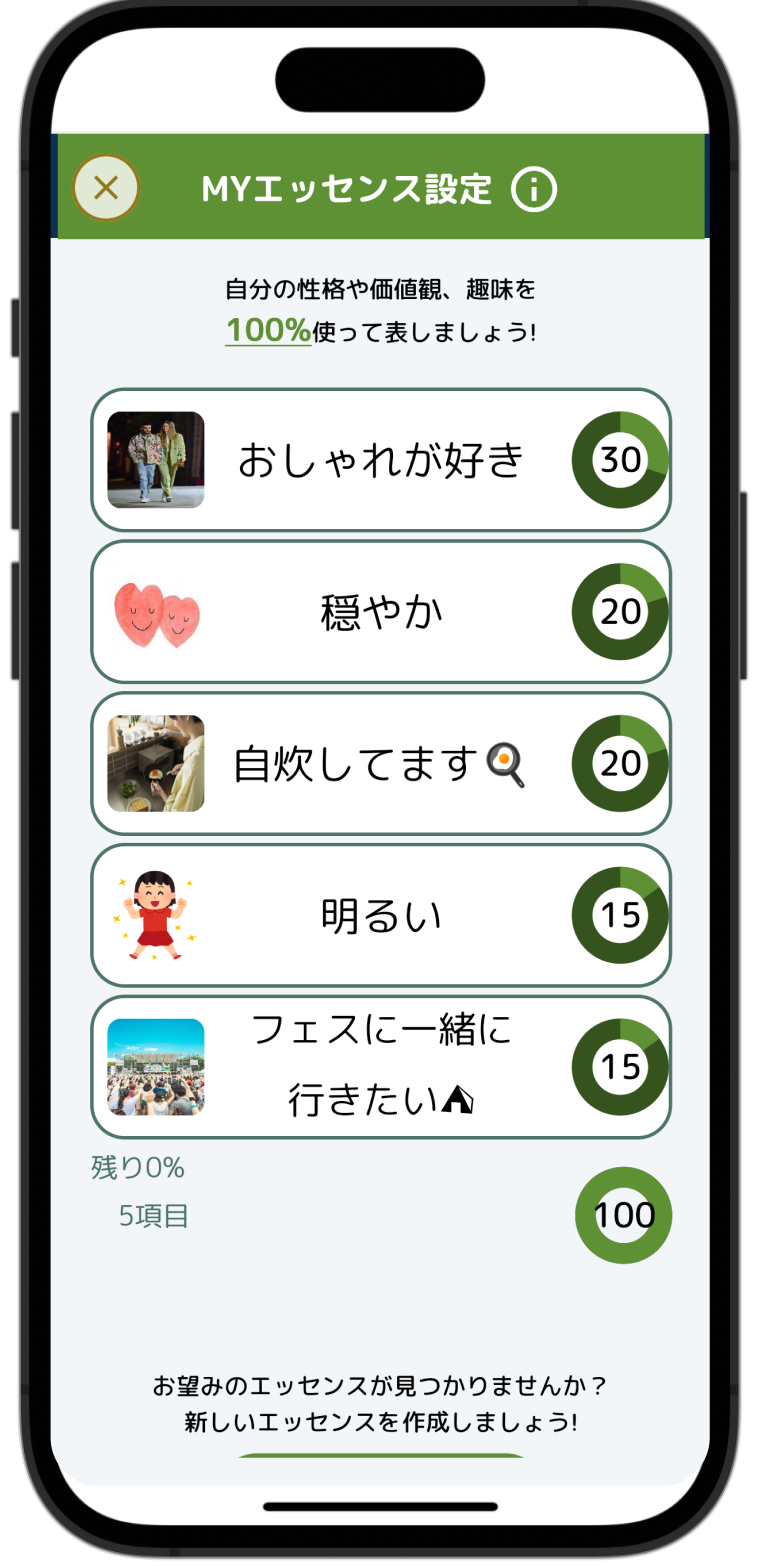Click the cooking photo next to 自炊してます

pyautogui.click(x=156, y=763)
